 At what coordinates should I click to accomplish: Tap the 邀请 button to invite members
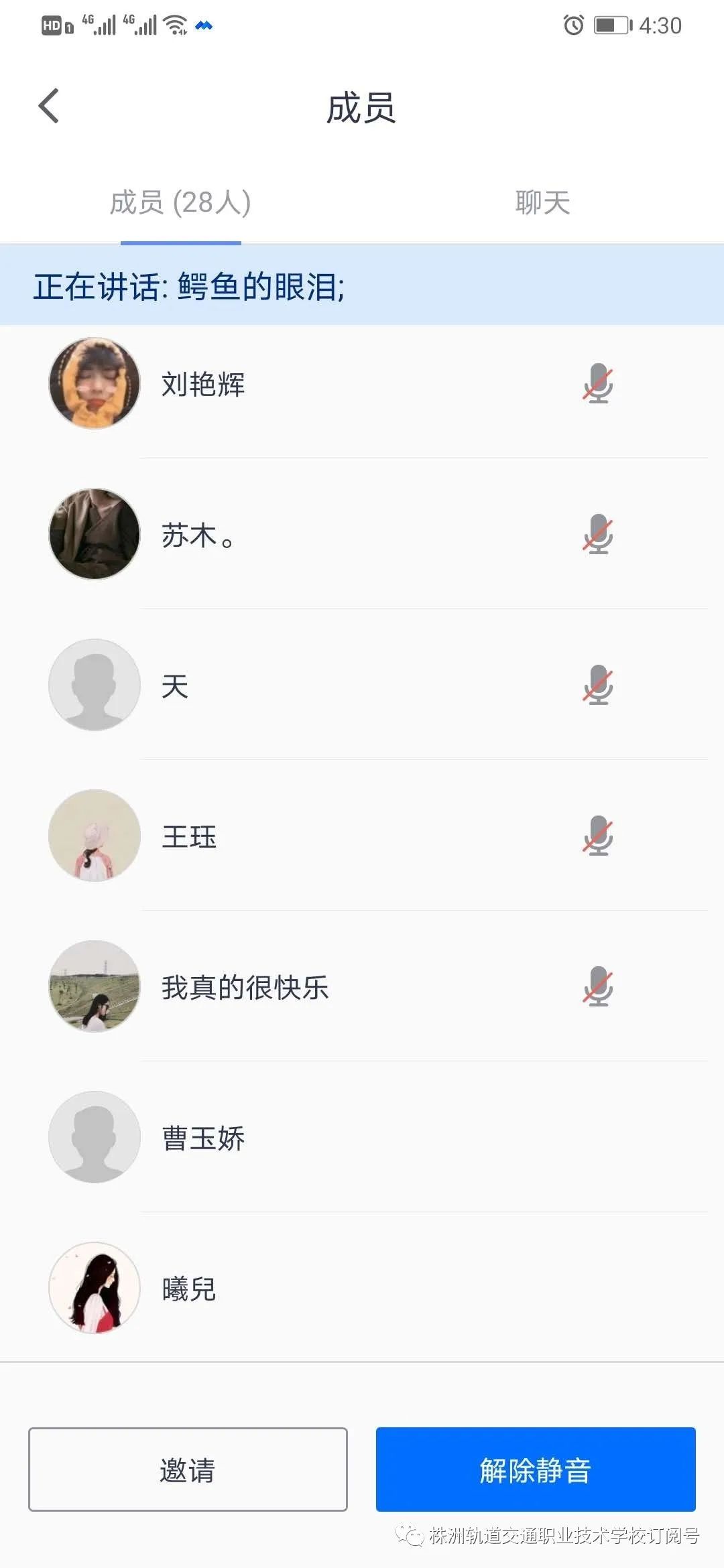[188, 1470]
